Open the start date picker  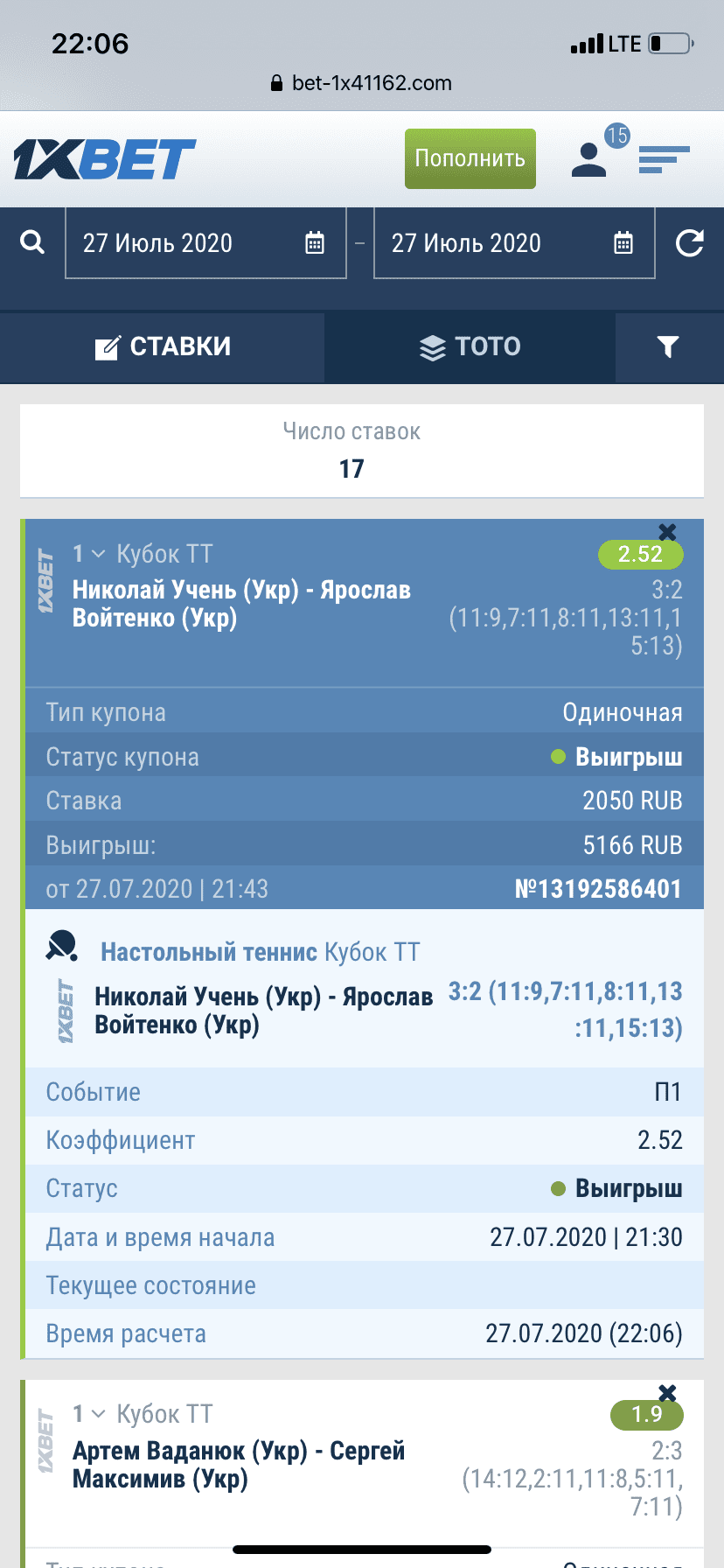click(205, 243)
